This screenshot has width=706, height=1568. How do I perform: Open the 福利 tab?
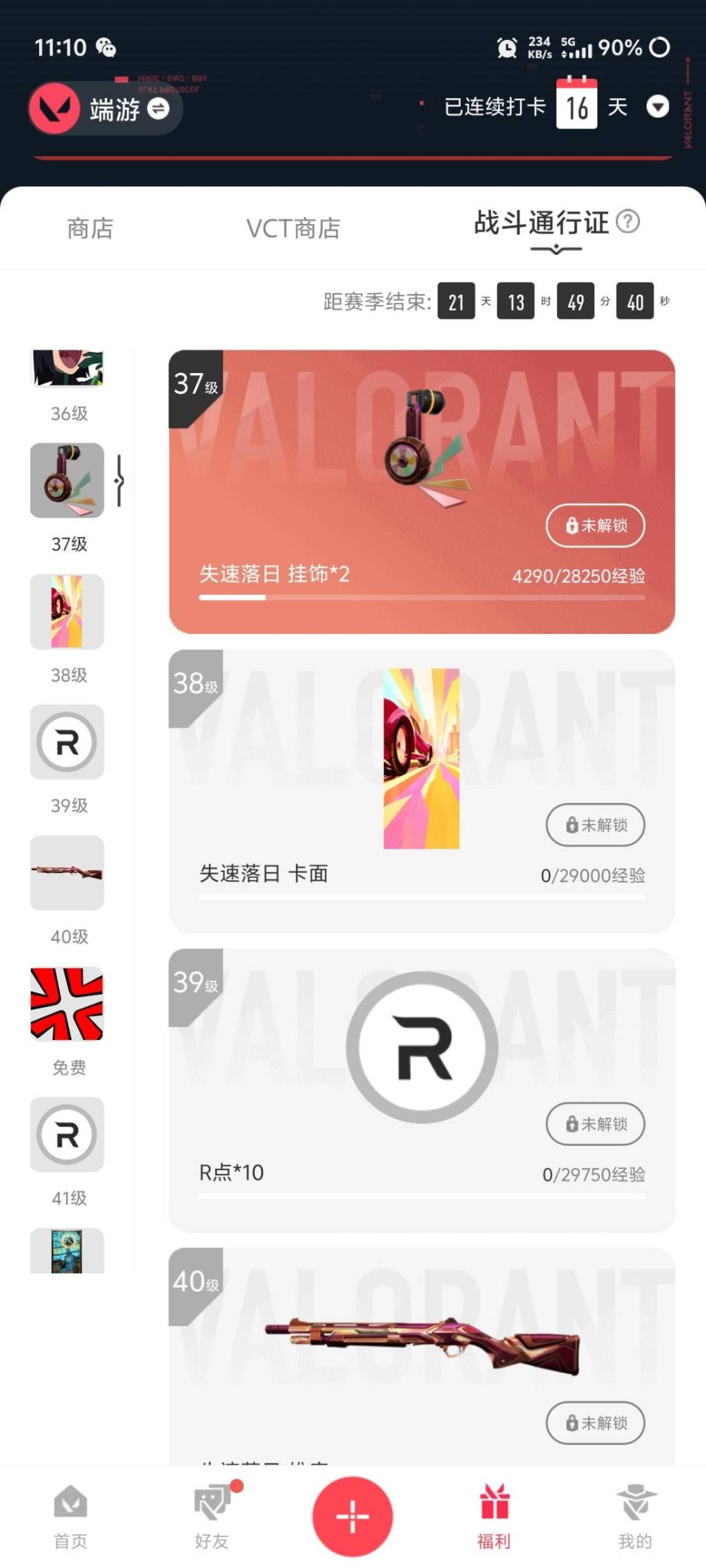click(494, 1517)
